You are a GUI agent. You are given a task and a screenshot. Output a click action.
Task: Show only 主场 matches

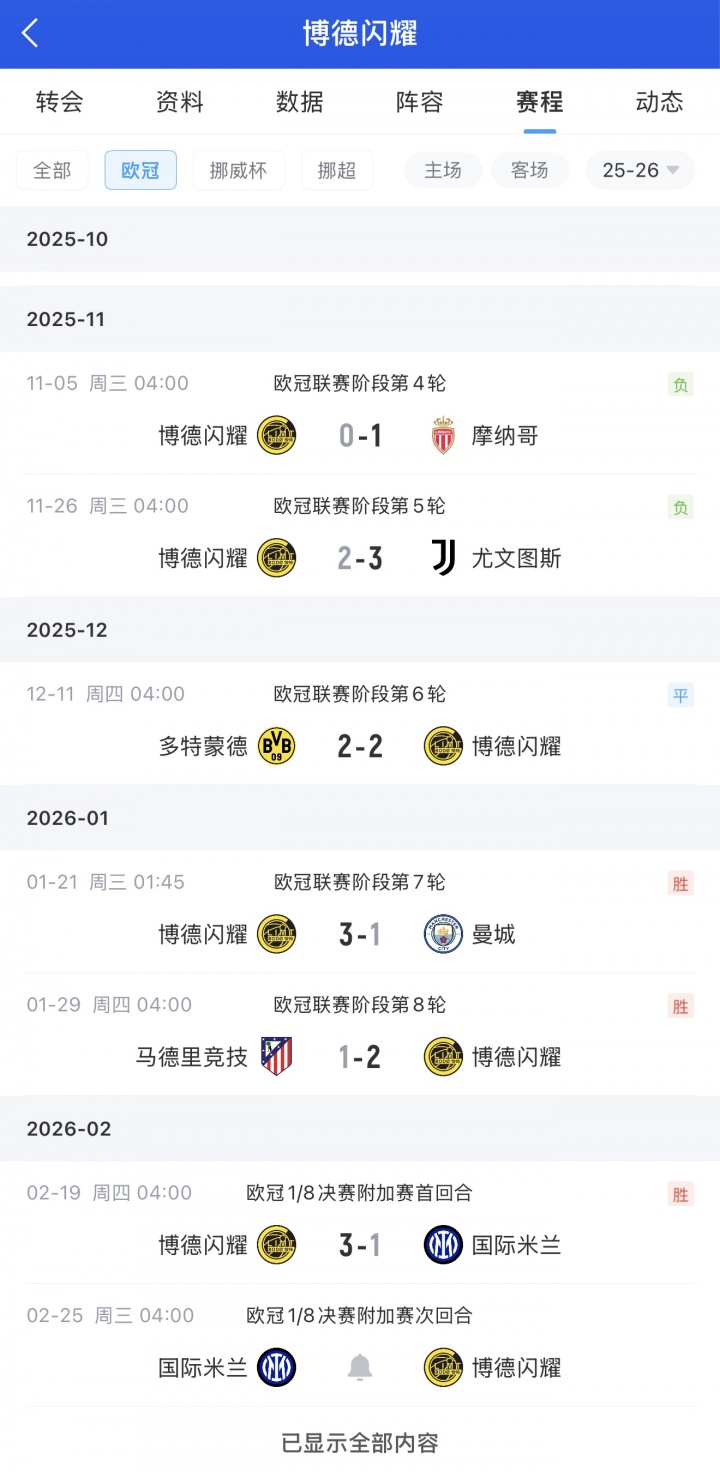coord(443,170)
